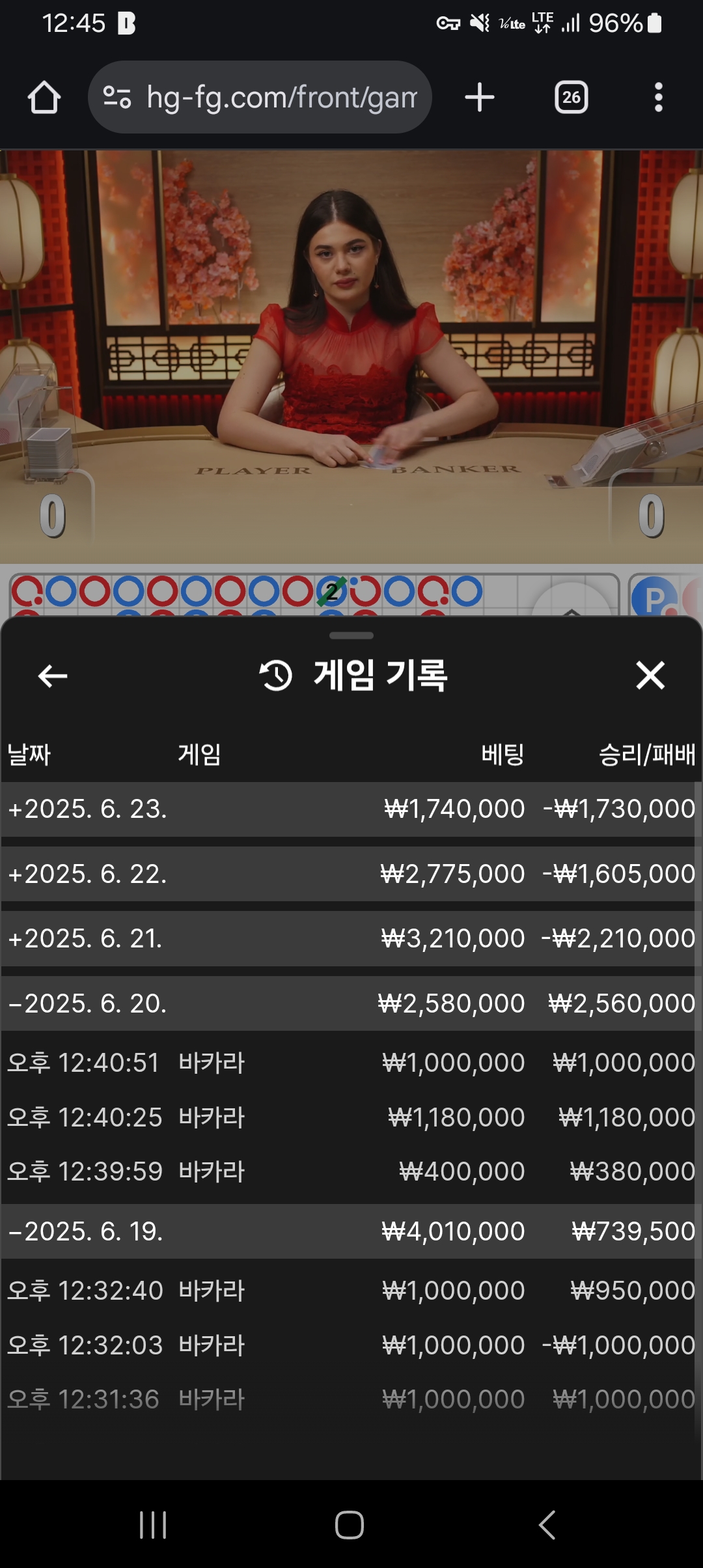
Task: Open a new browser tab
Action: 480,98
